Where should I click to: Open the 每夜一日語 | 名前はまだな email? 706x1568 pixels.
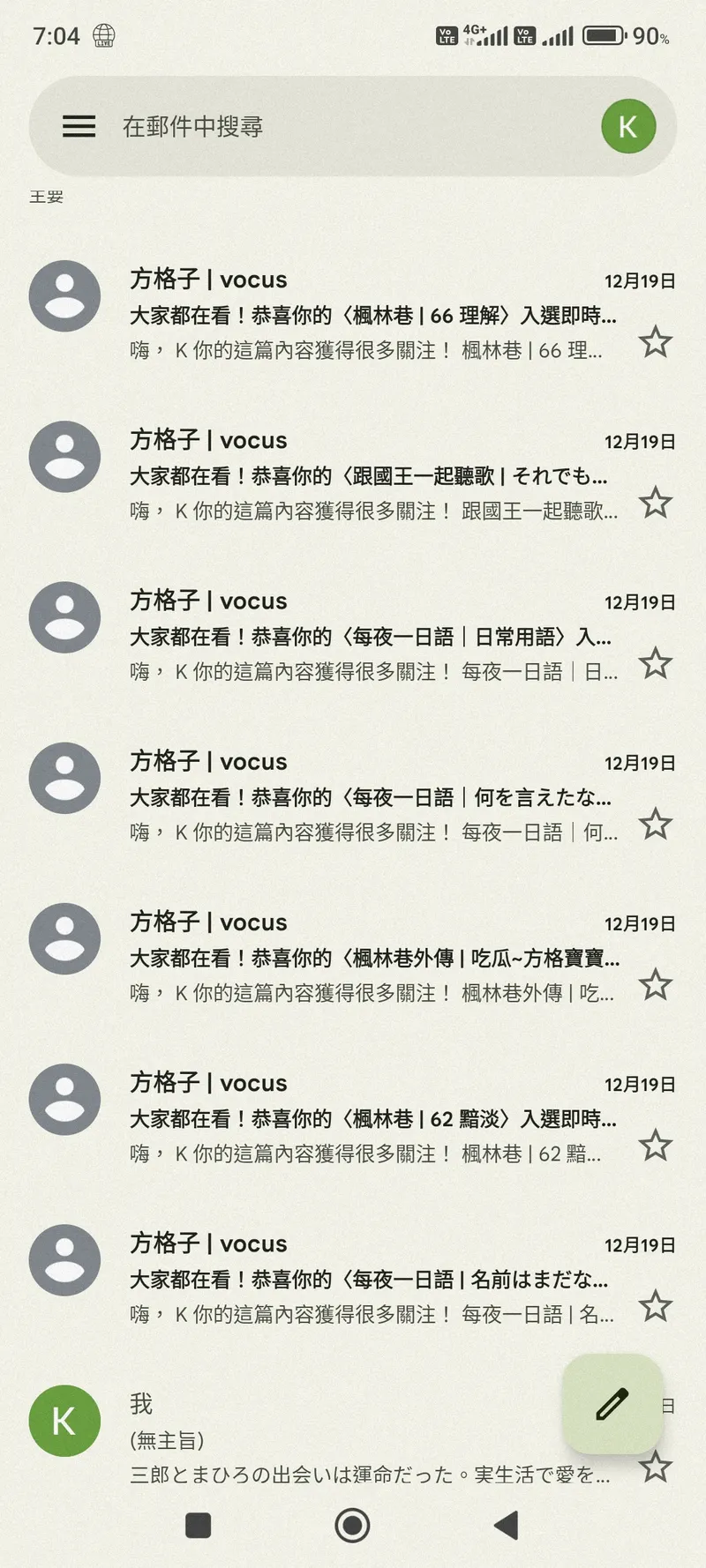[371, 1279]
